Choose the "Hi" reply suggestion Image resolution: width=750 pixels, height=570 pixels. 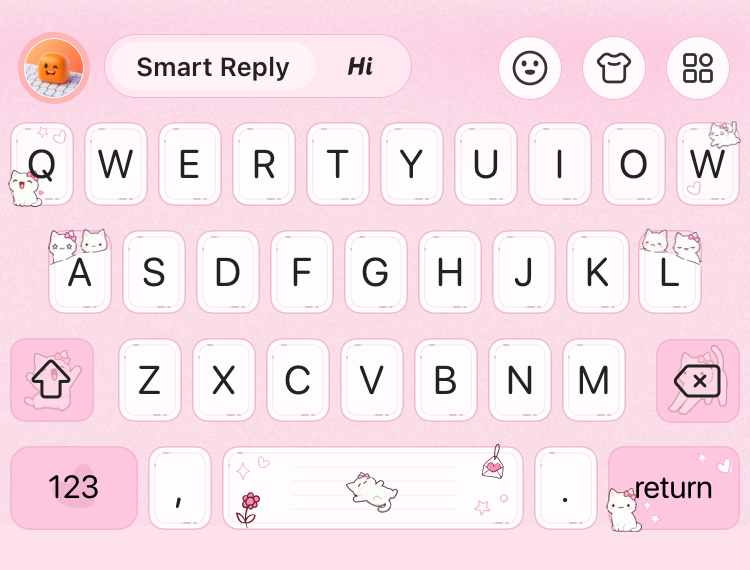tap(360, 67)
